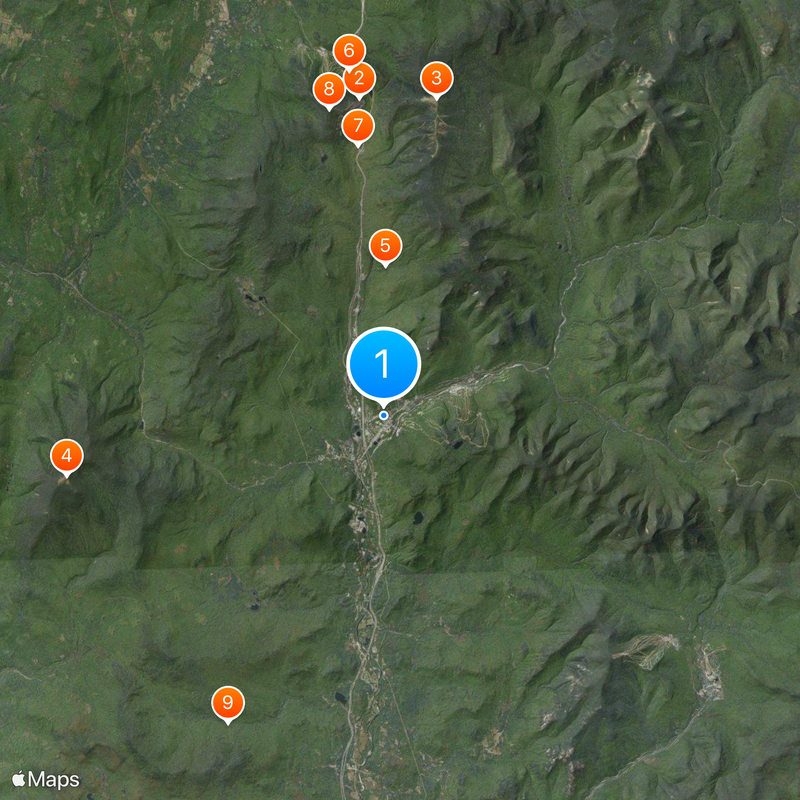Select map pin number 4
Screen dimensions: 800x800
coord(67,456)
